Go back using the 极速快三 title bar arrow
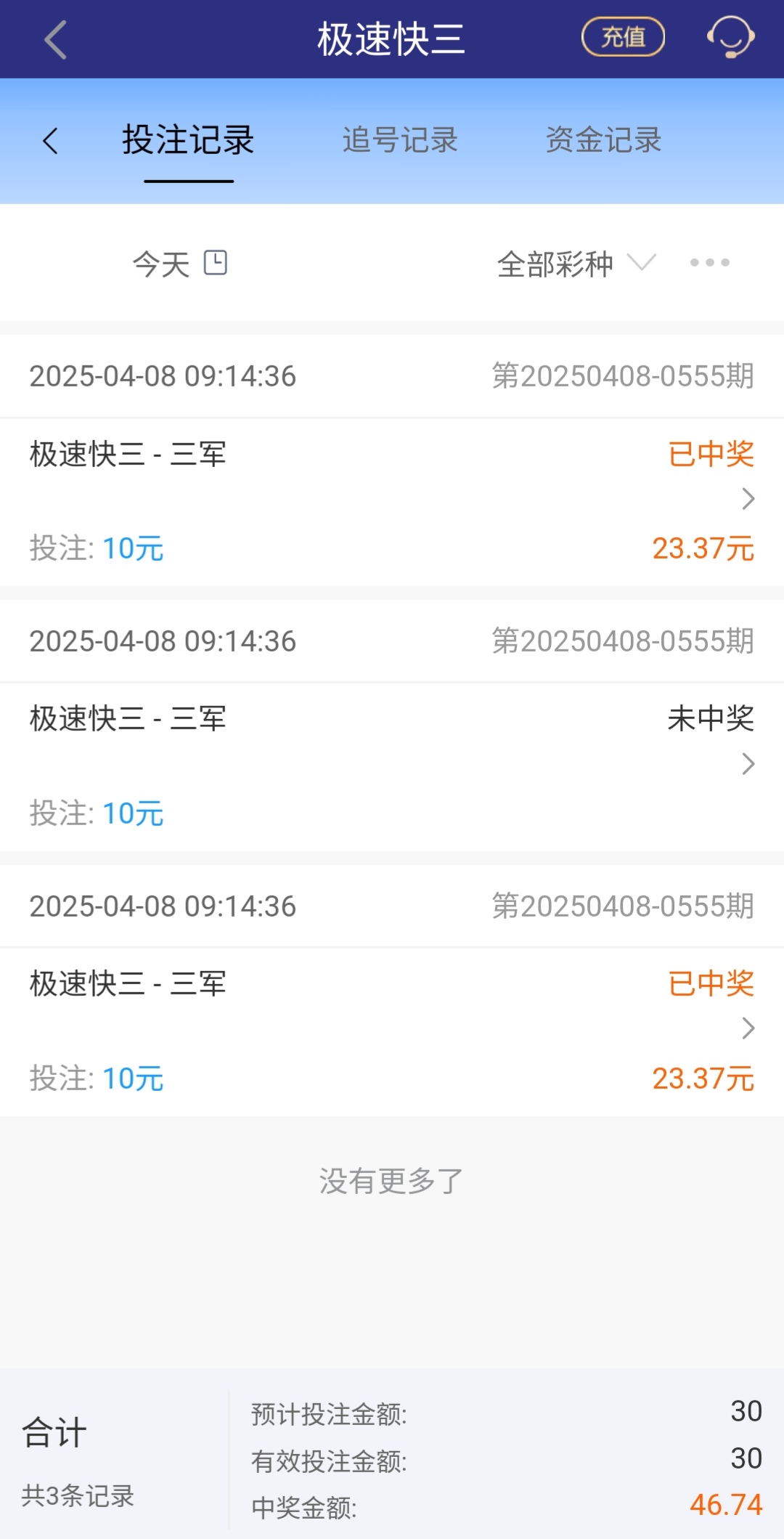 tap(55, 39)
